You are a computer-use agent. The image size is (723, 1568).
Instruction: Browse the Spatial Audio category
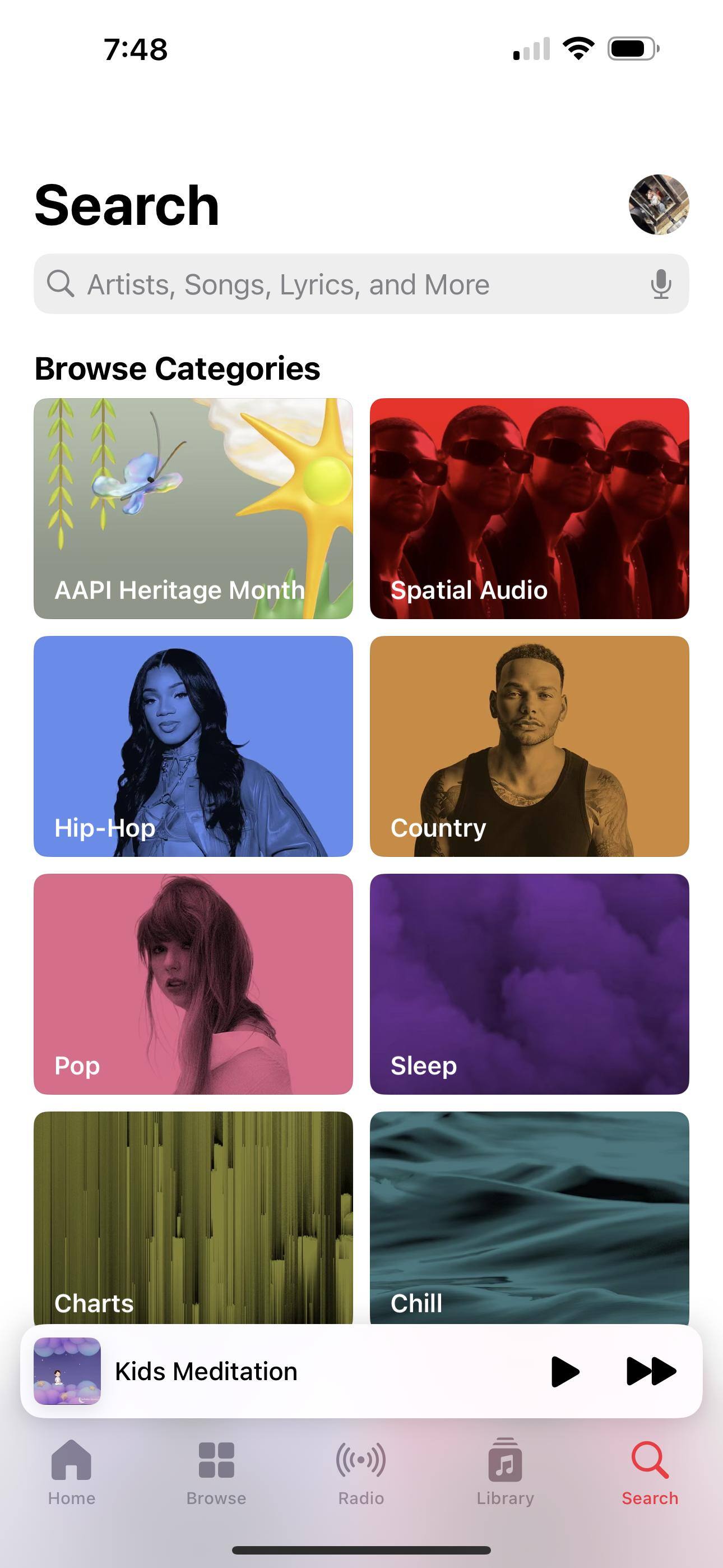pyautogui.click(x=529, y=508)
